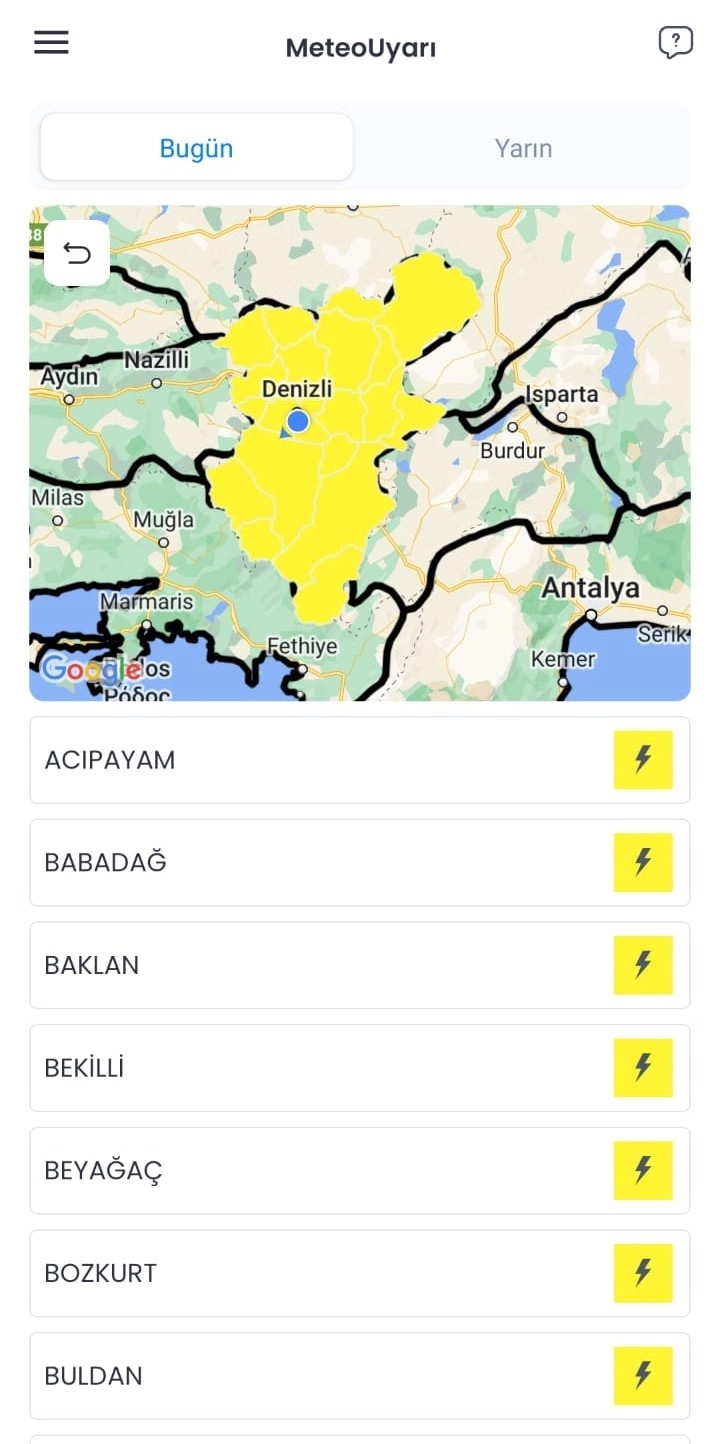View BULDAN district warnings

click(359, 1376)
